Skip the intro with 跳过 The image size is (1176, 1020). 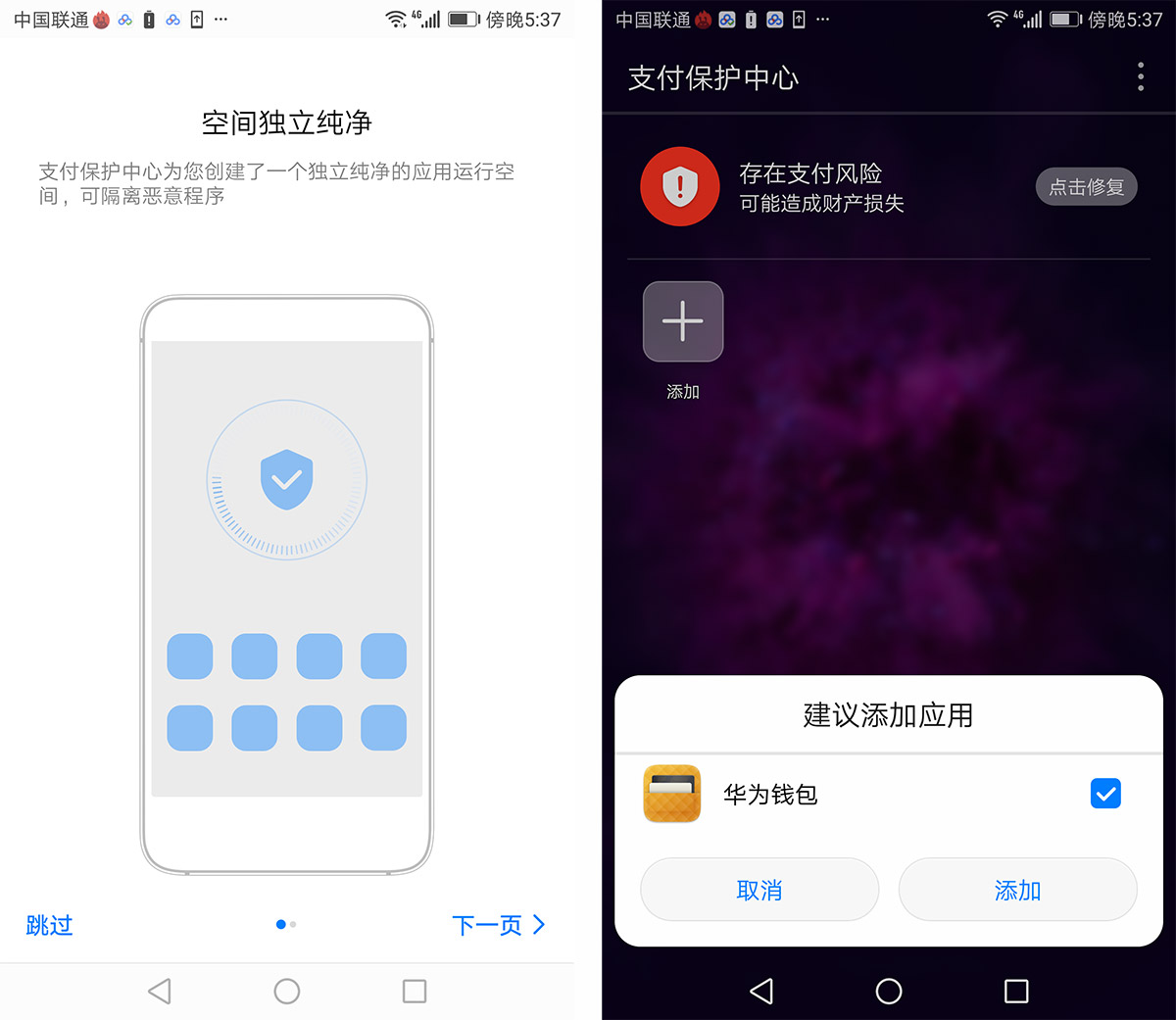point(49,925)
